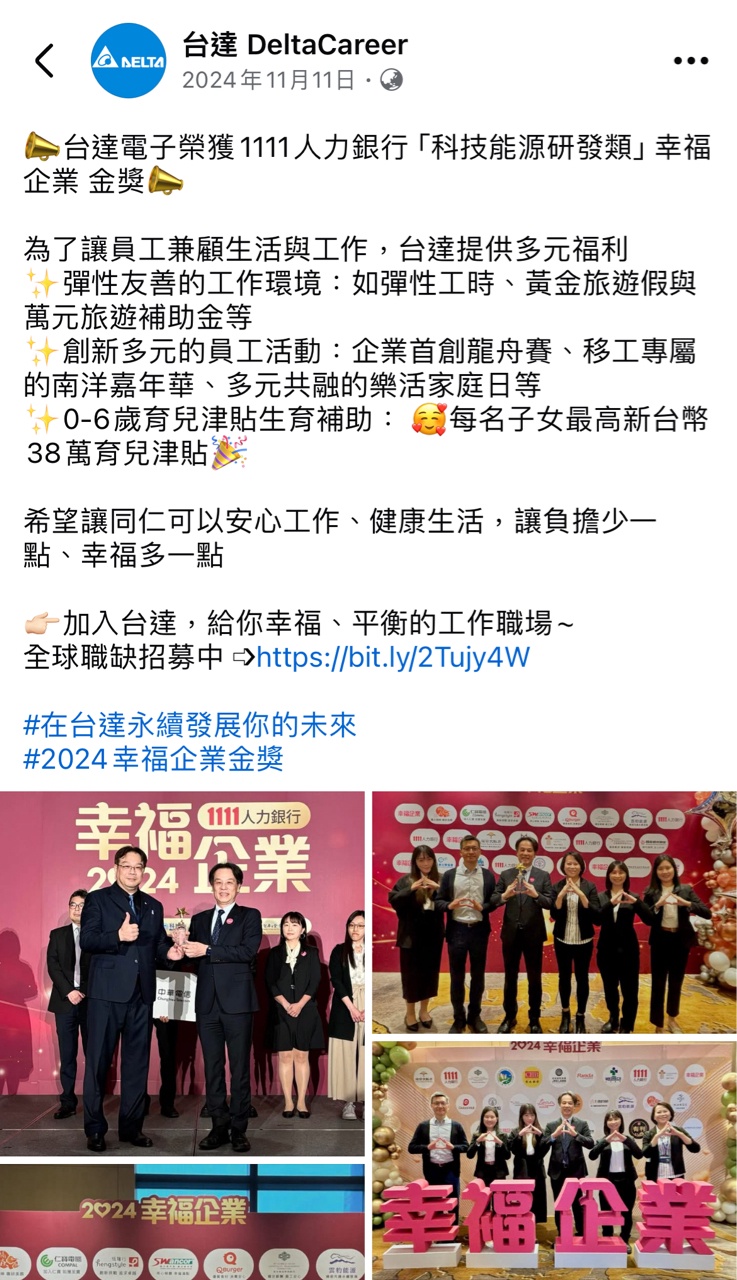The width and height of the screenshot is (737, 1280).
Task: Tap hashtag #在台達永續發展你的未來
Action: coord(190,725)
